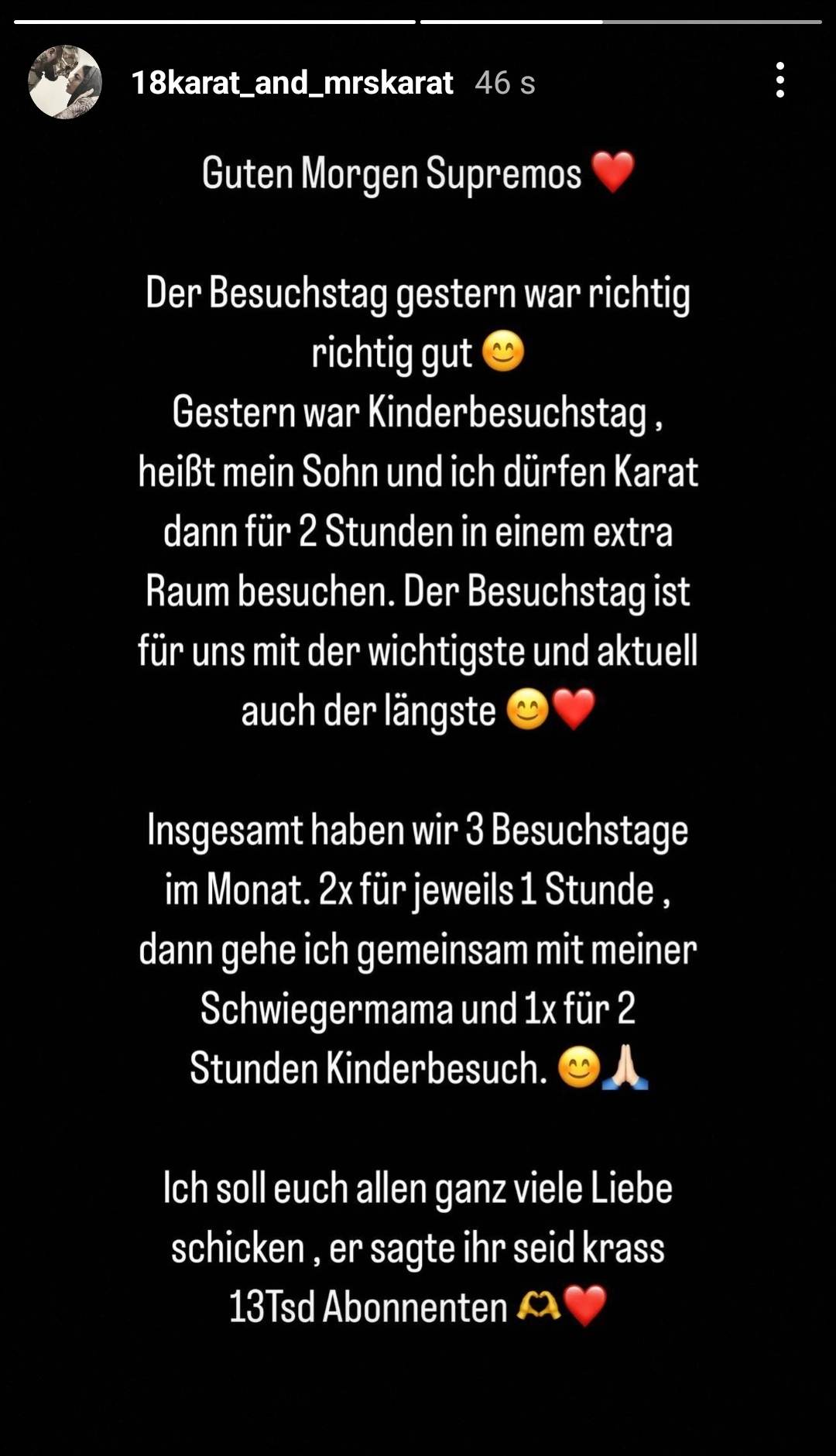836x1456 pixels.
Task: Tap the 18karat_and_mrskarat username
Action: coord(292,83)
